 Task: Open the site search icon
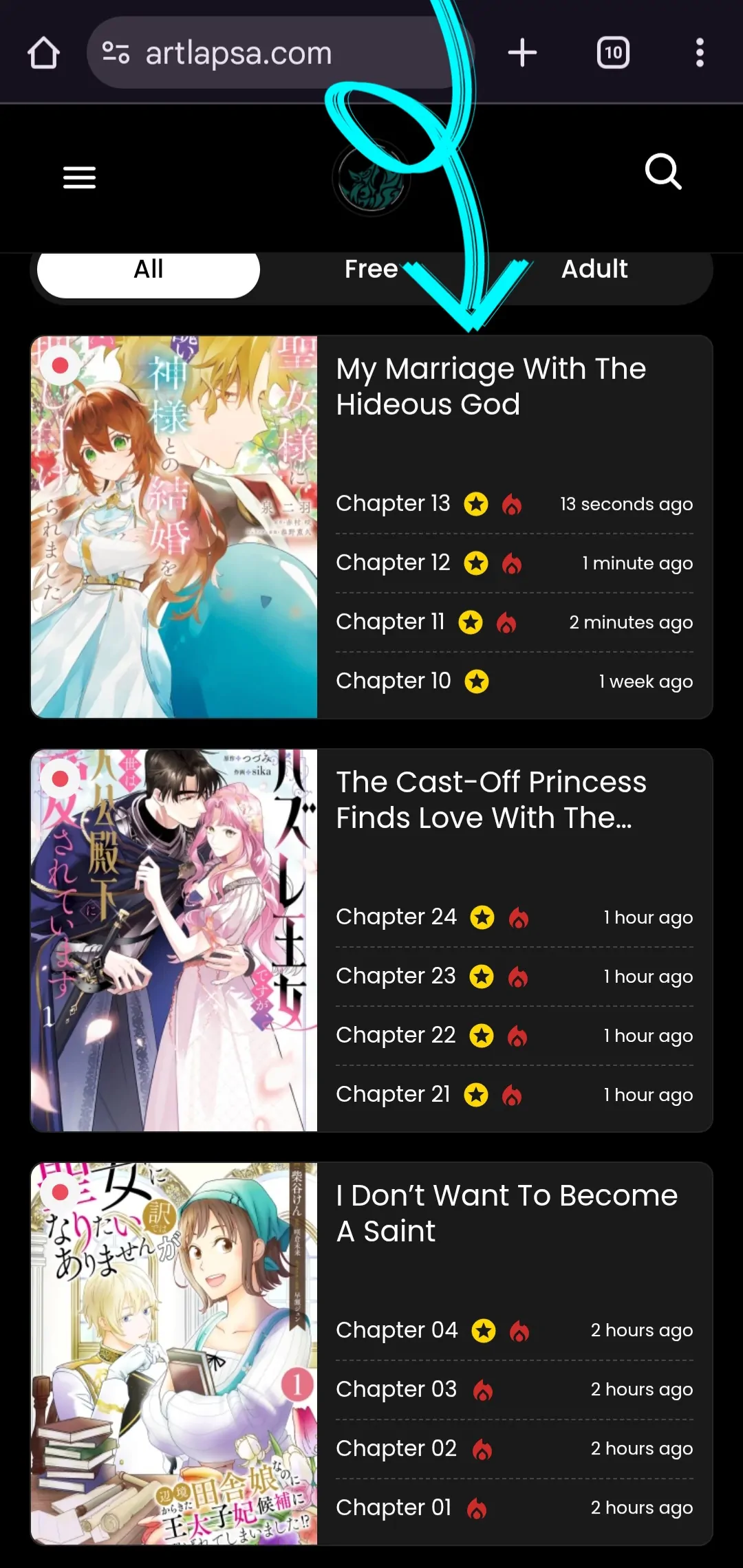click(663, 171)
